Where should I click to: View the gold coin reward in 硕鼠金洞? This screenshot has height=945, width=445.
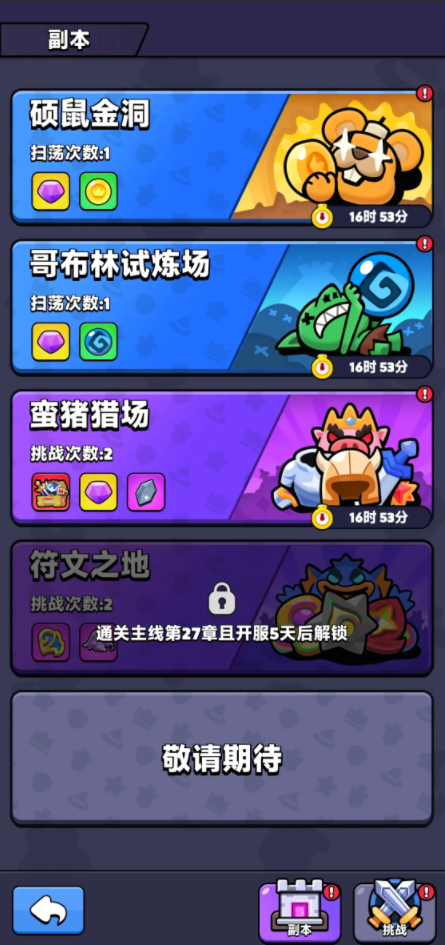point(98,191)
